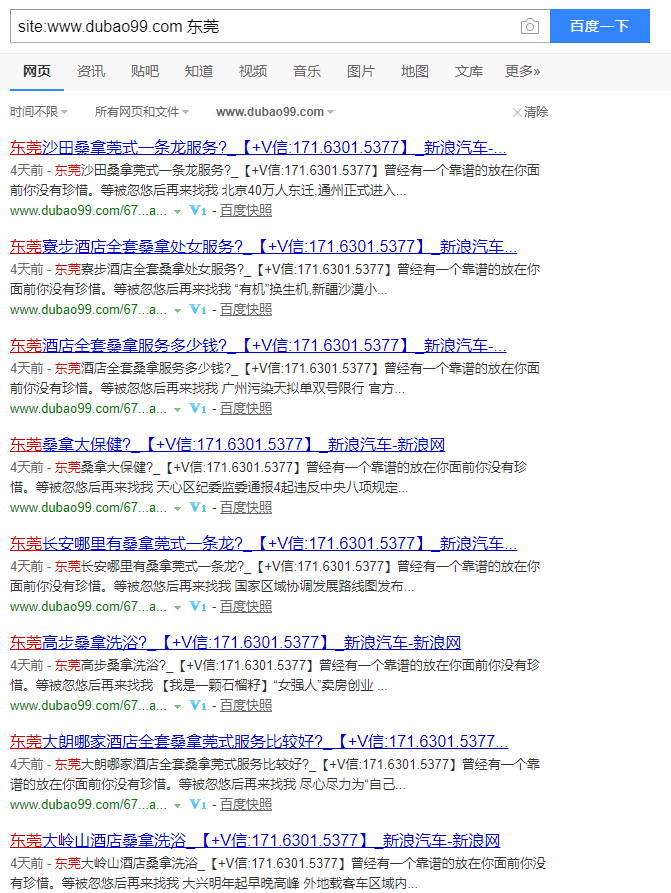This screenshot has width=671, height=893.
Task: Open the result titled 东莞沙田
Action: [x=258, y=148]
